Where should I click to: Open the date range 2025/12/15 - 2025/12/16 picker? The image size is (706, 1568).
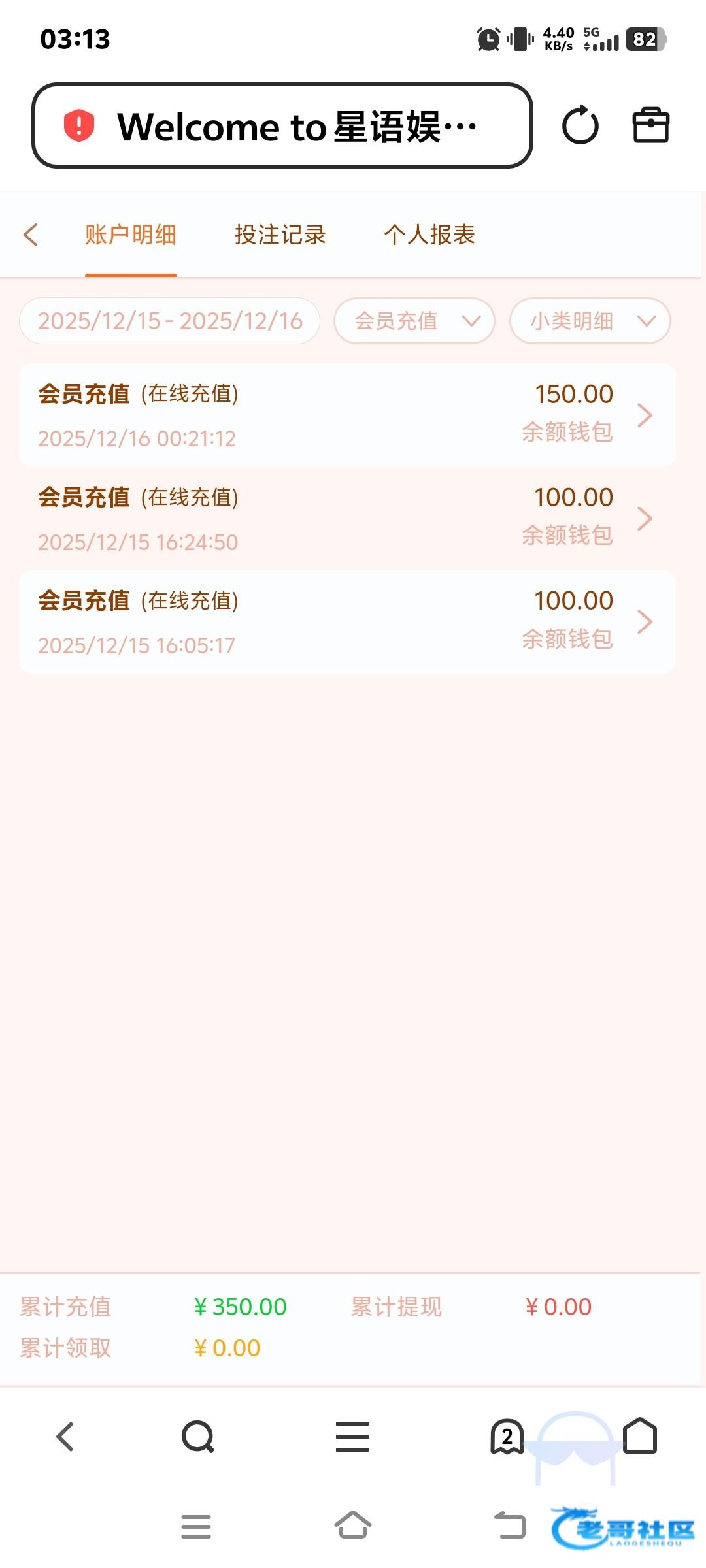click(x=170, y=321)
